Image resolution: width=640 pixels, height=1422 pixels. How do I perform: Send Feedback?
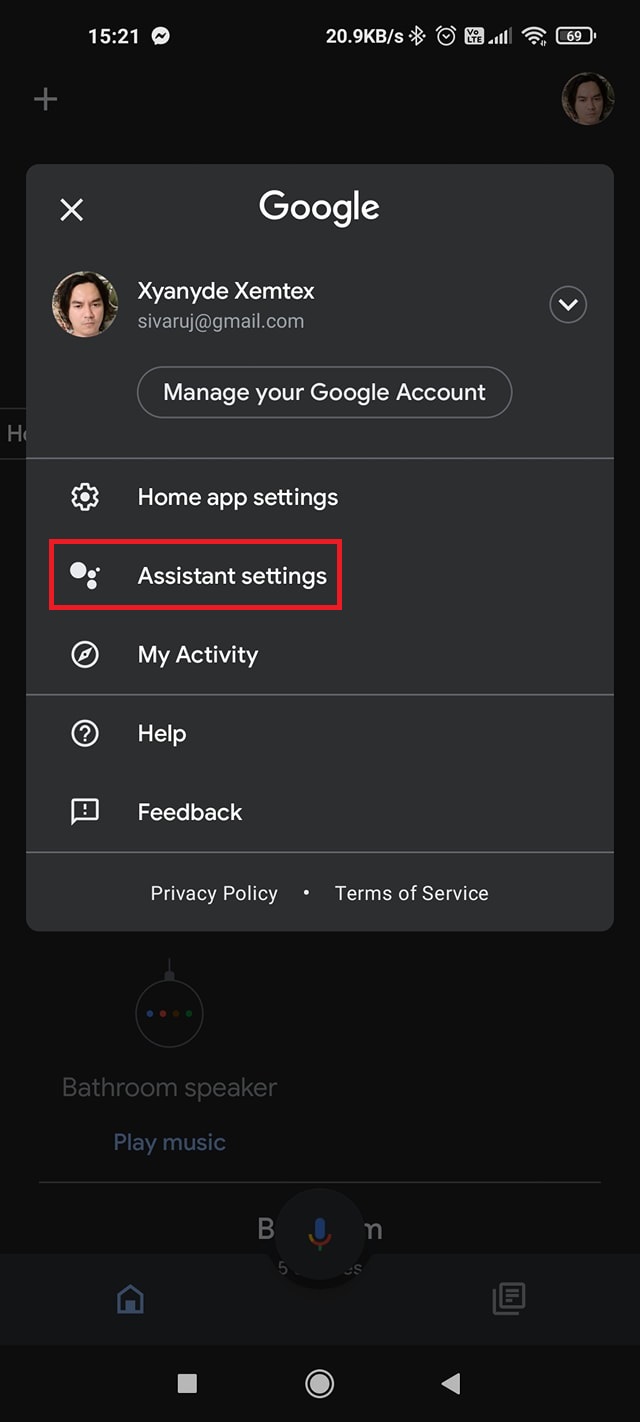(189, 812)
